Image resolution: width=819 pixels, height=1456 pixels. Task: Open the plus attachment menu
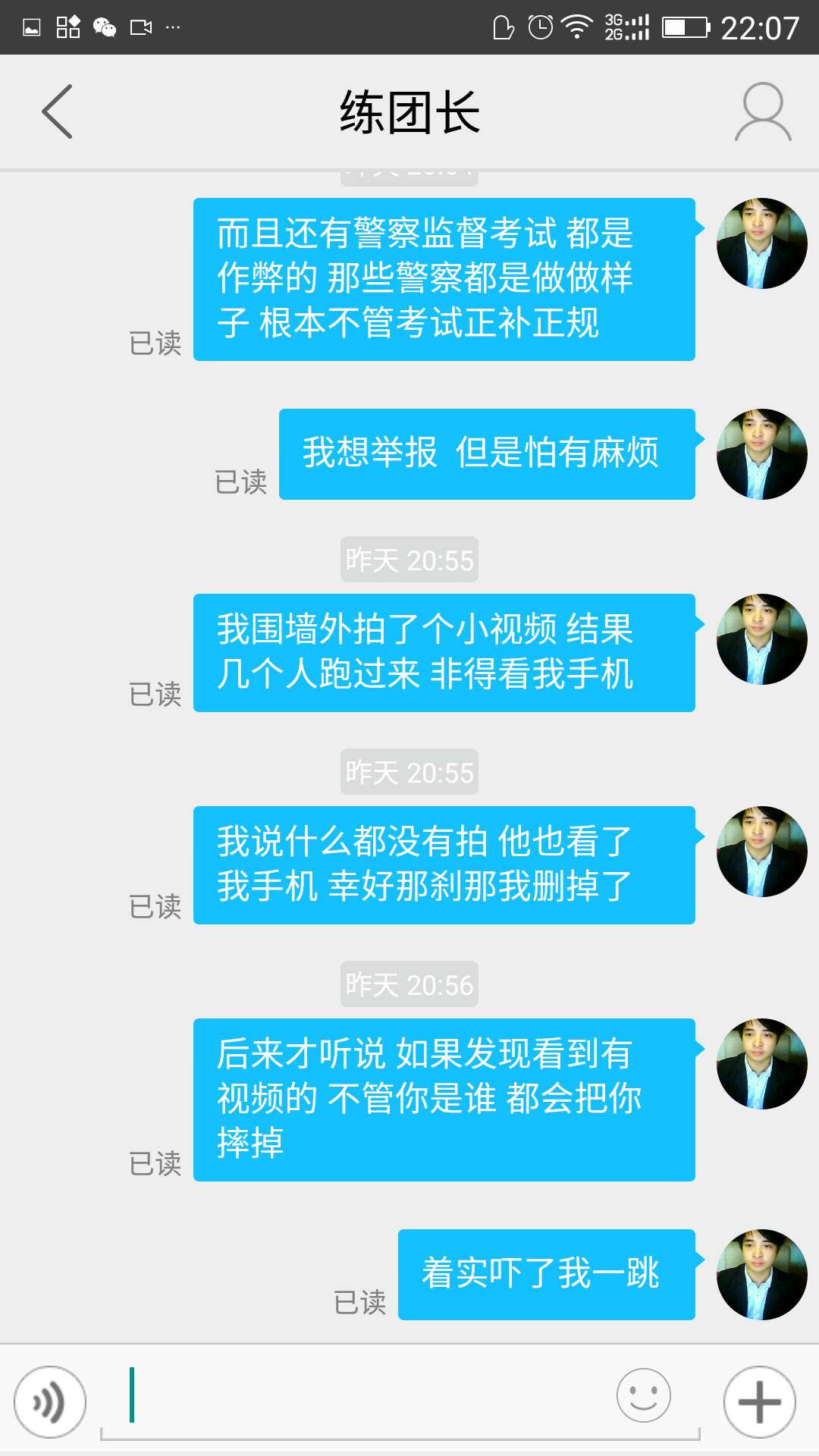(x=759, y=1402)
